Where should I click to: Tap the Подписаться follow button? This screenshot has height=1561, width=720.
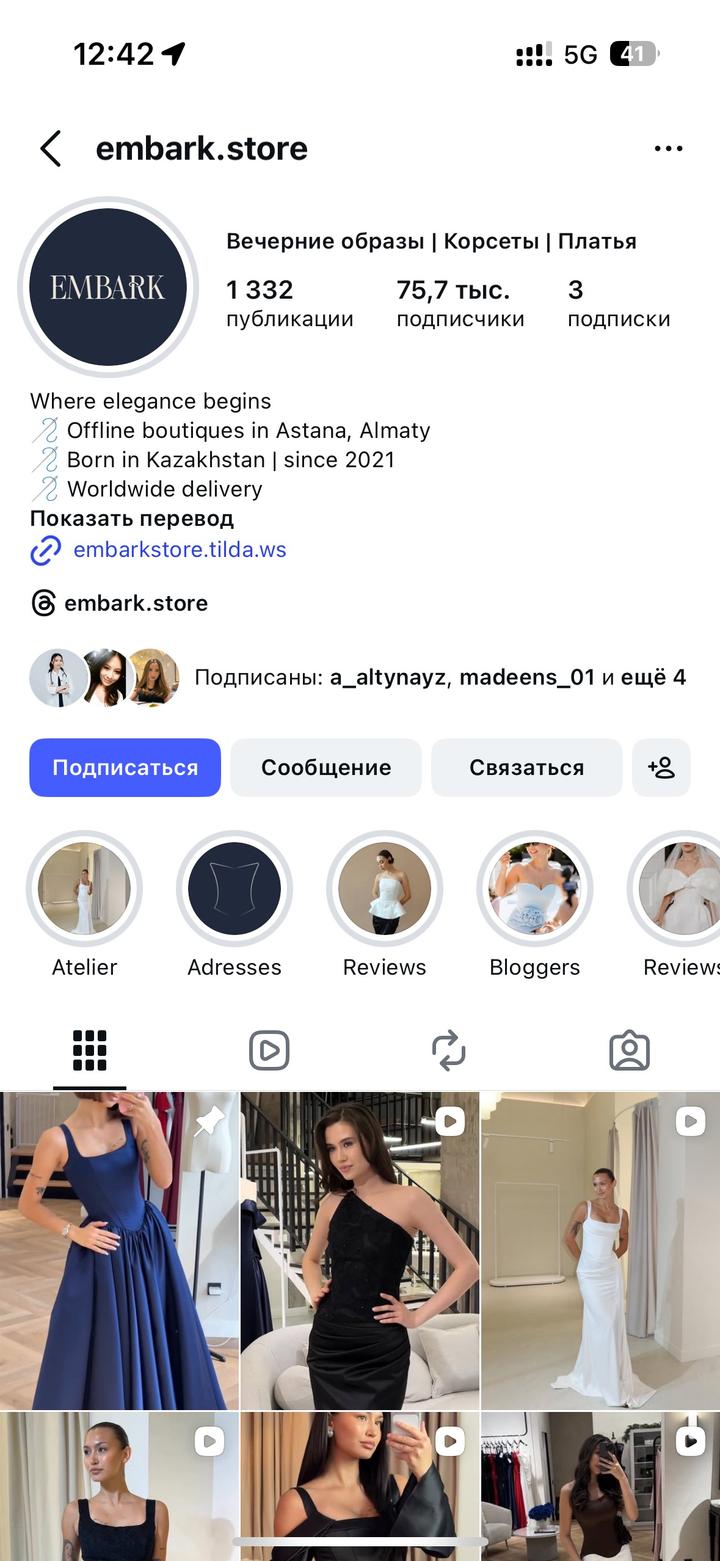click(x=125, y=768)
